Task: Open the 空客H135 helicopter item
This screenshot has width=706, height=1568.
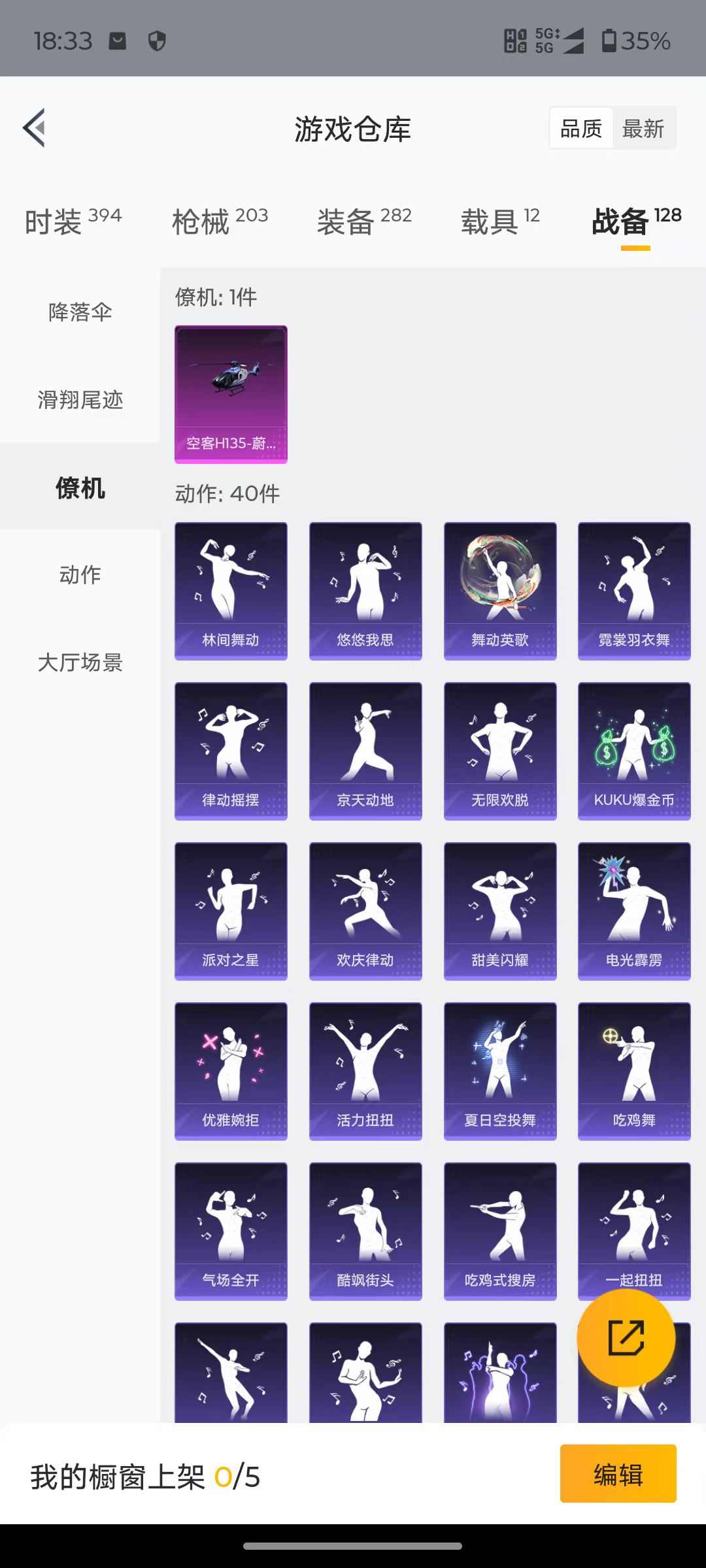Action: coord(231,395)
